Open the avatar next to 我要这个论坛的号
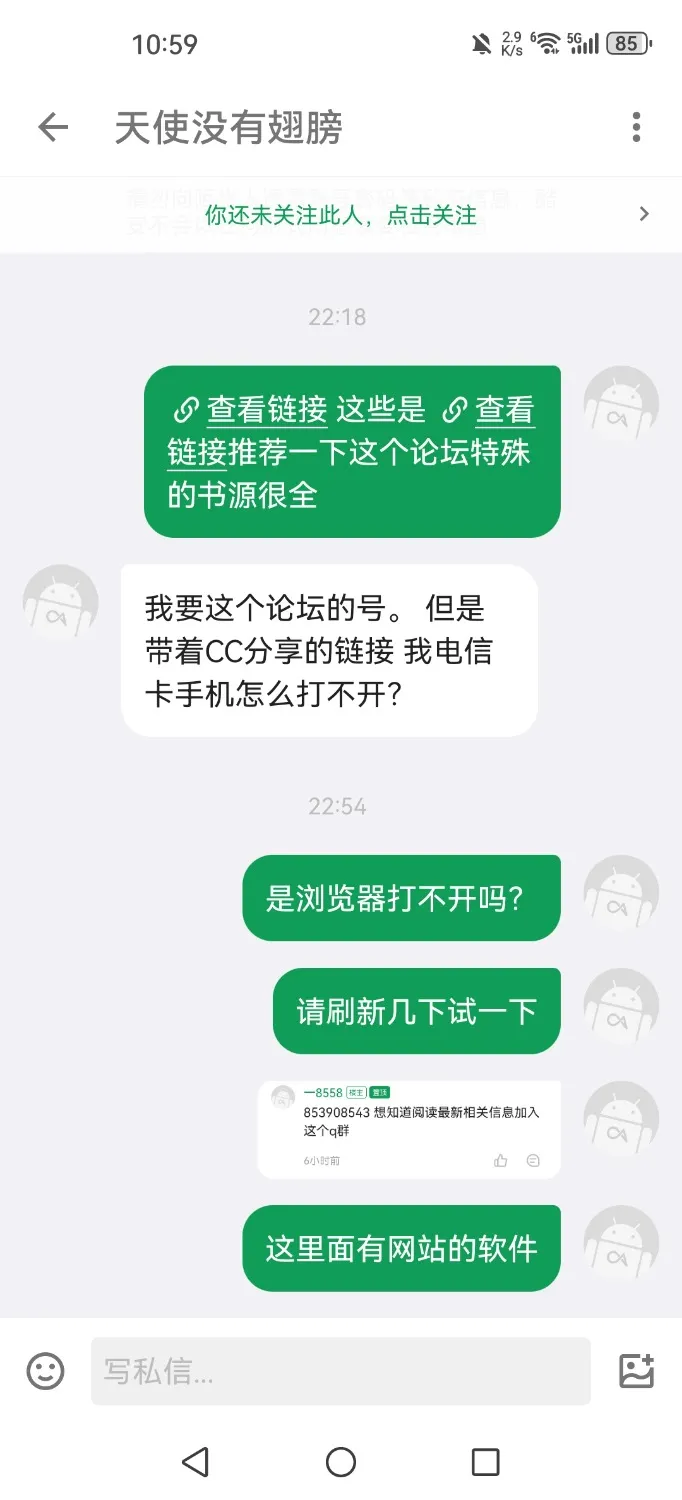Image resolution: width=682 pixels, height=1500 pixels. [61, 603]
